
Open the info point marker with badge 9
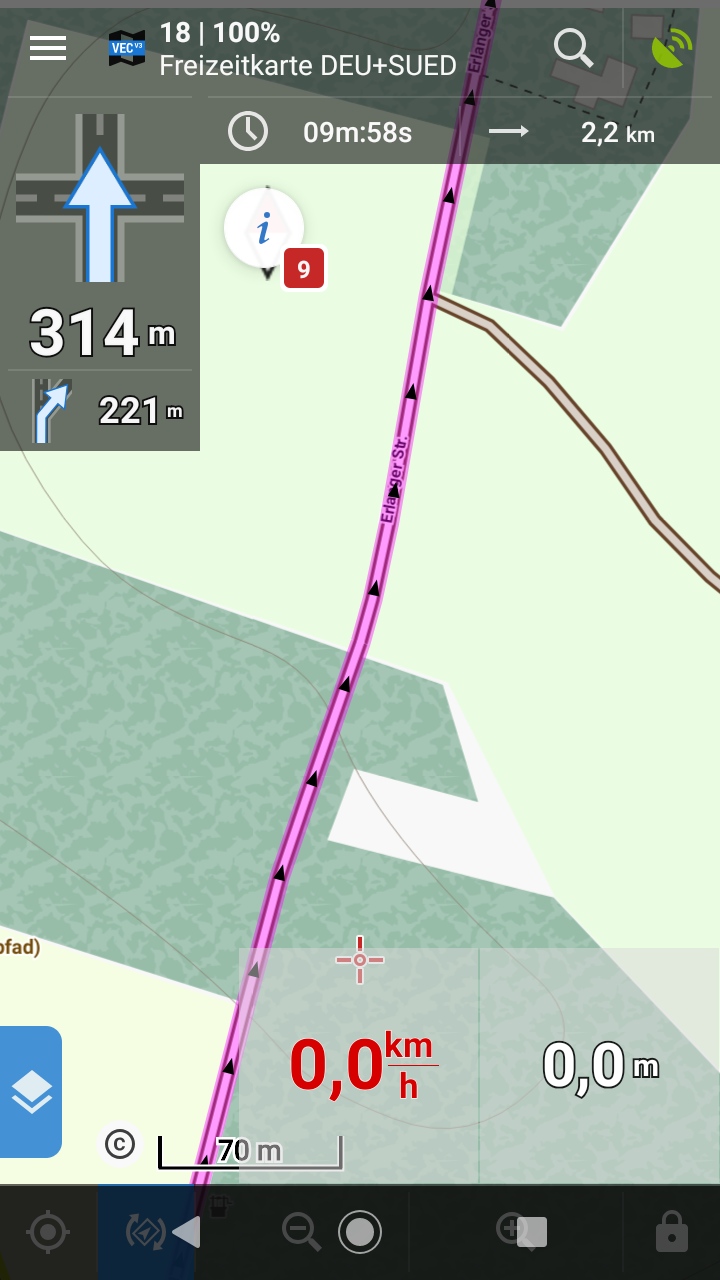pos(264,228)
